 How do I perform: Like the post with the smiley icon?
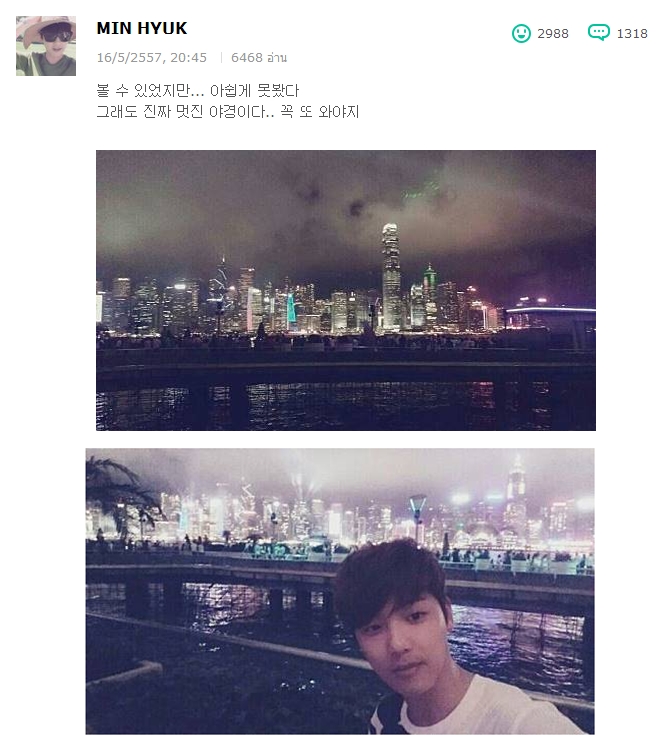(x=521, y=33)
